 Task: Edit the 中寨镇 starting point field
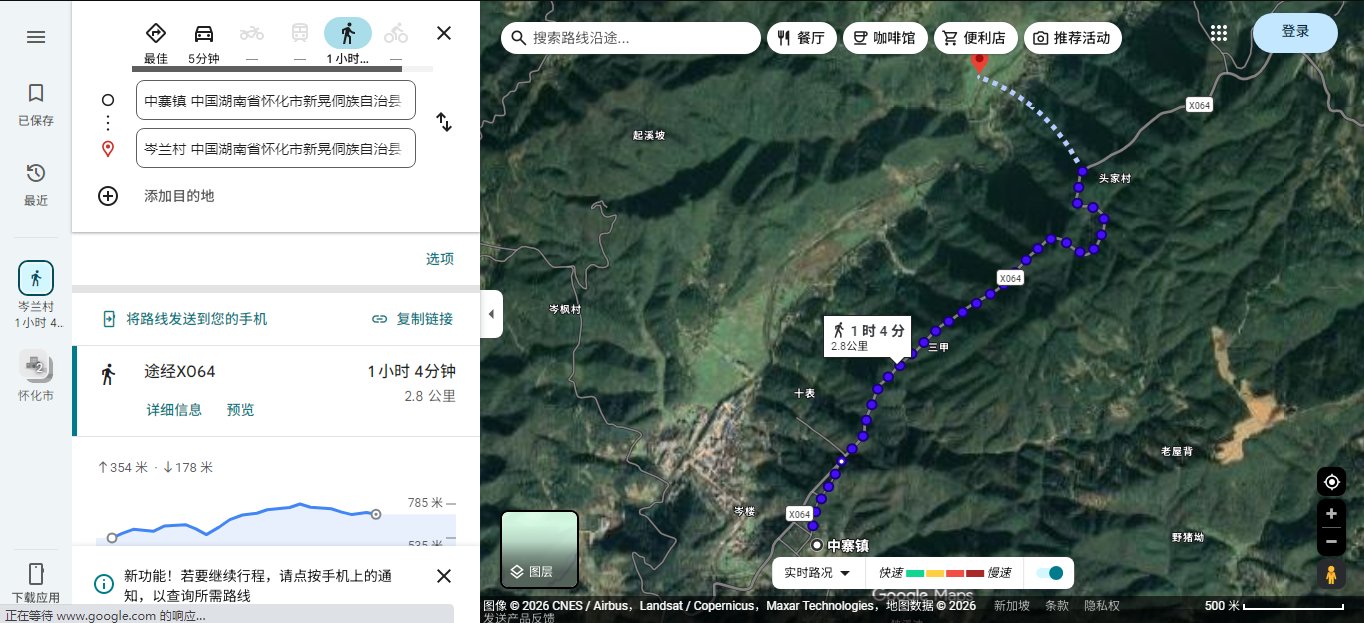[276, 100]
